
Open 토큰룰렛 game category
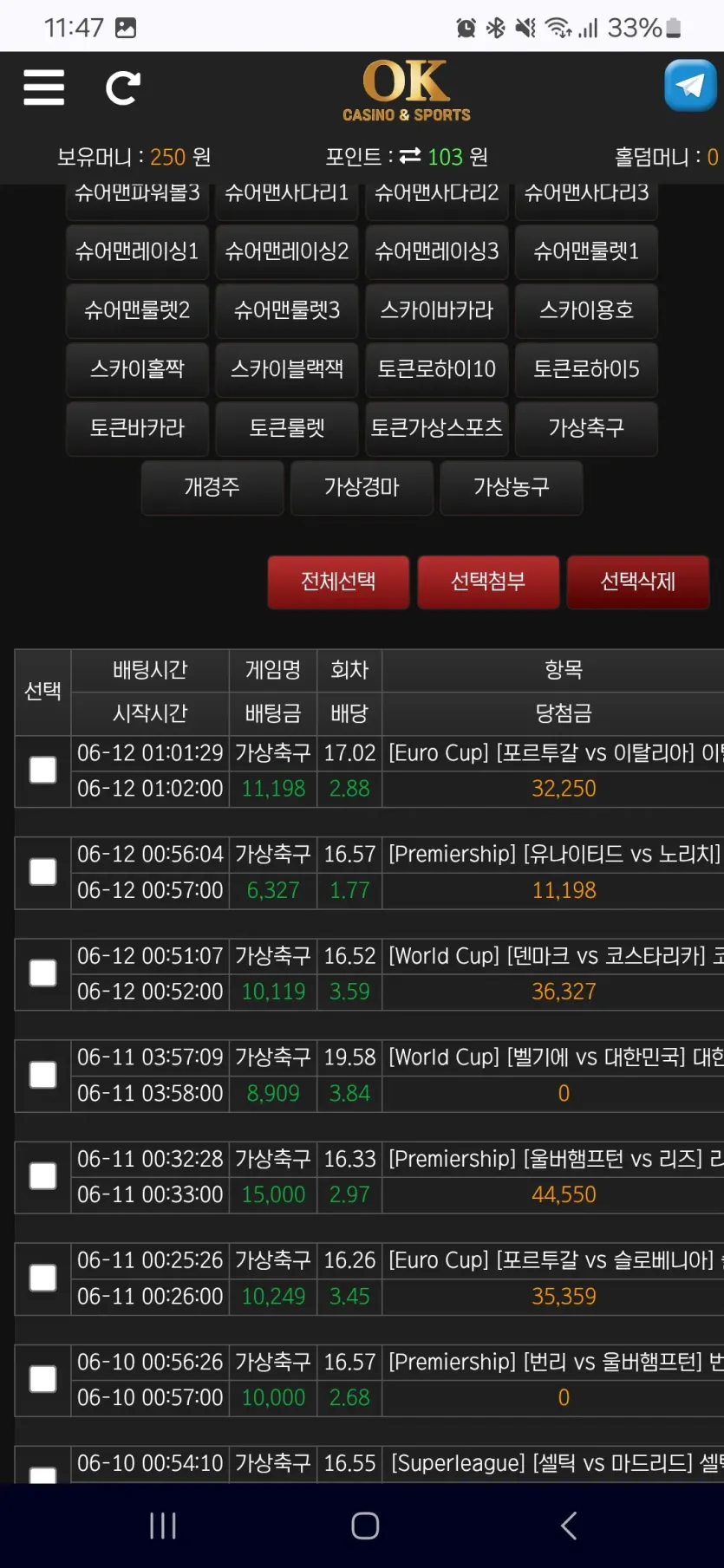(287, 428)
